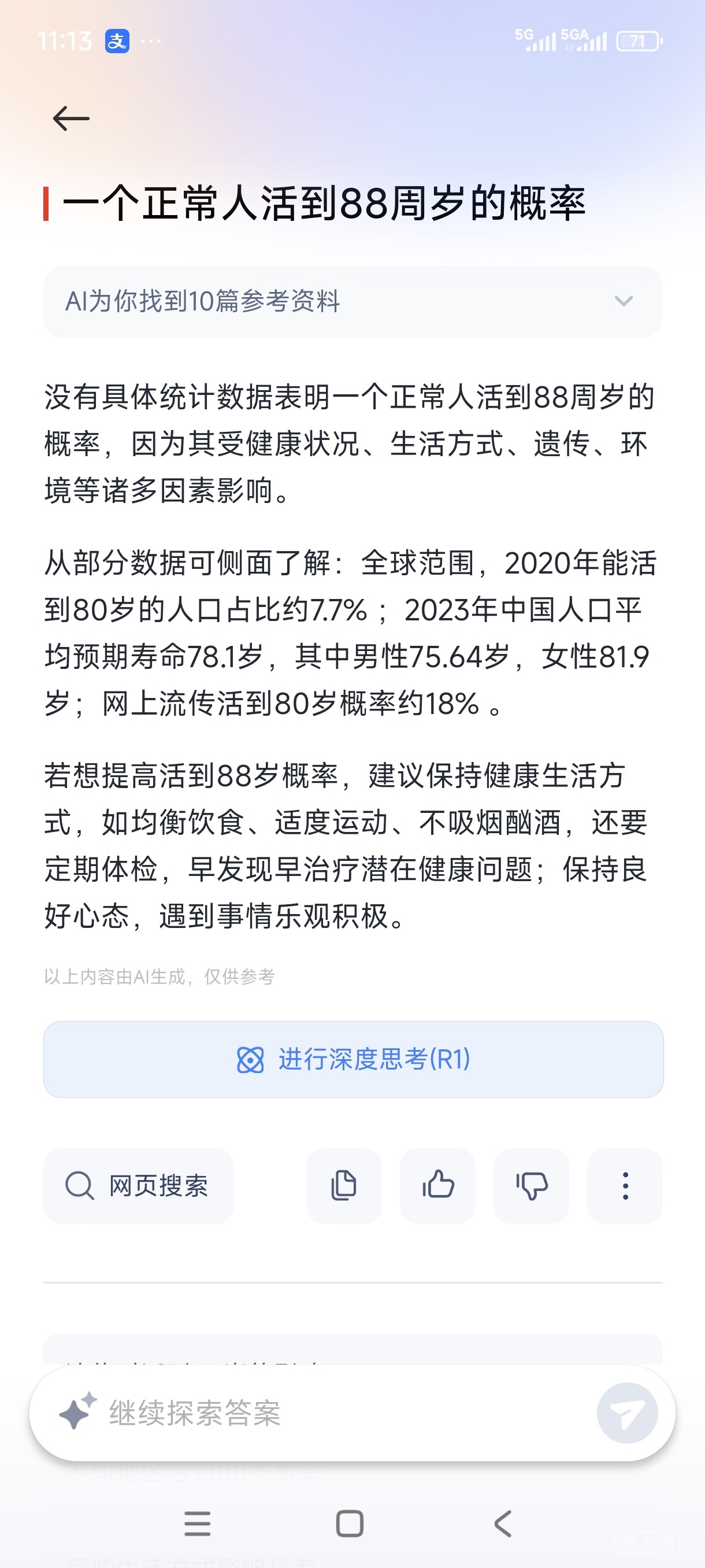Viewport: 705px width, 1568px height.
Task: Expand the AI 10篇参考资料 panel
Action: pos(353,301)
